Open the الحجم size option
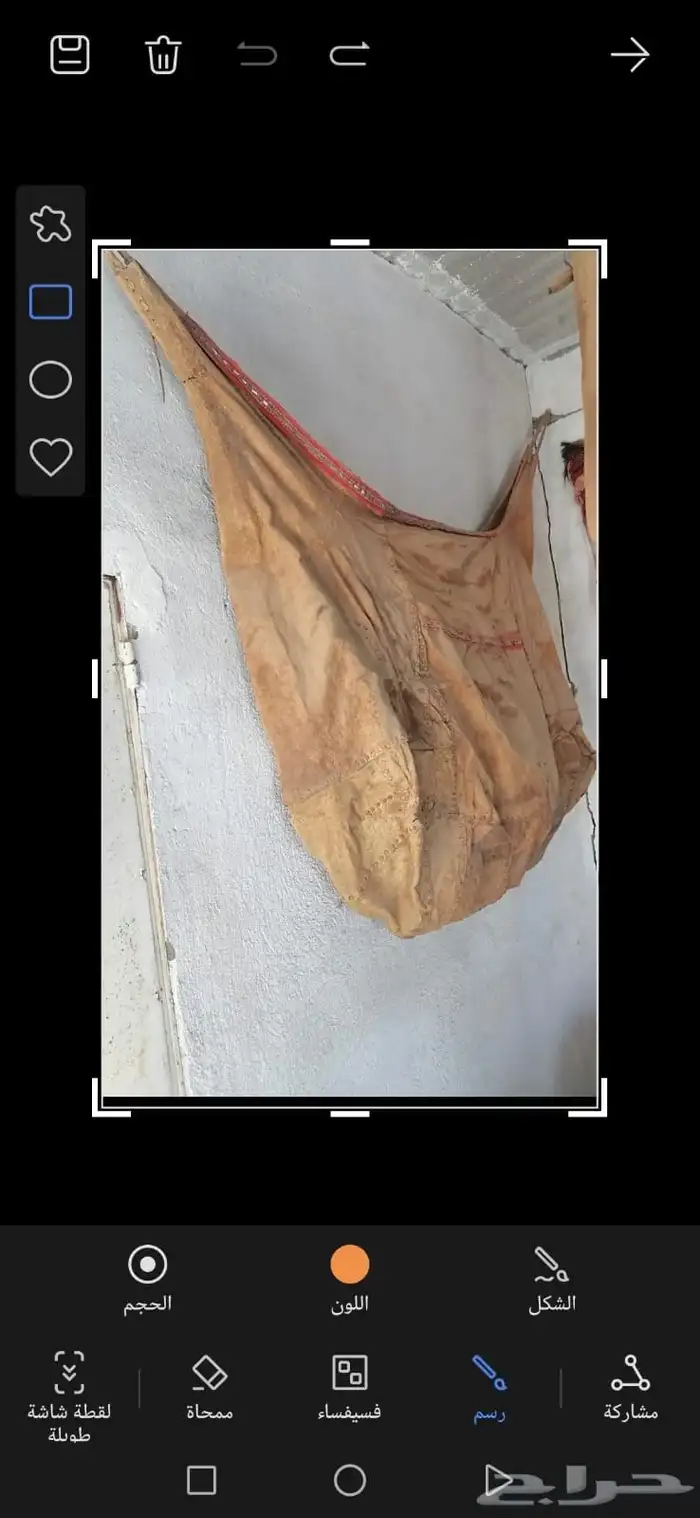 click(148, 1278)
